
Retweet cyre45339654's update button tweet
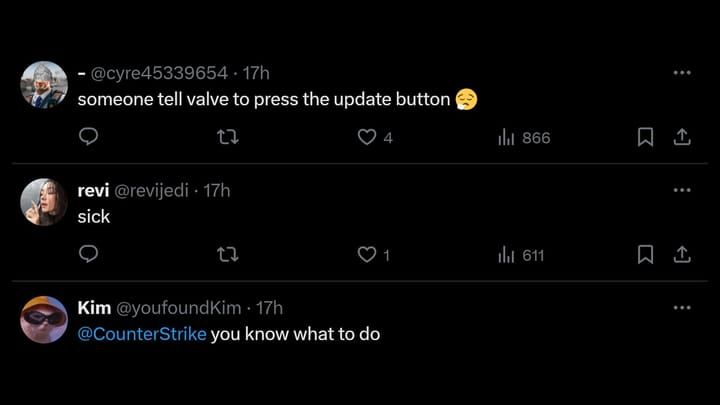(228, 137)
